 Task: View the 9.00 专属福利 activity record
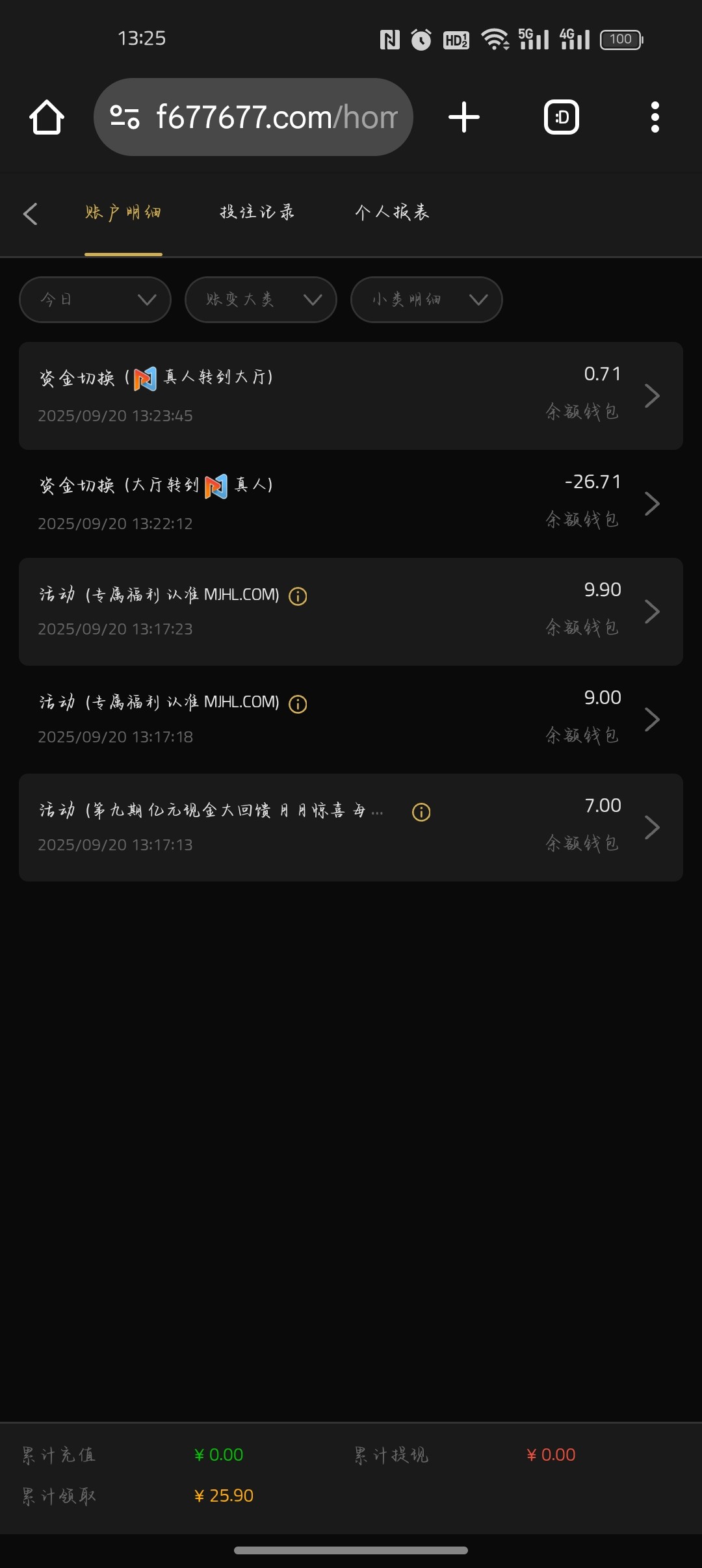pos(351,720)
